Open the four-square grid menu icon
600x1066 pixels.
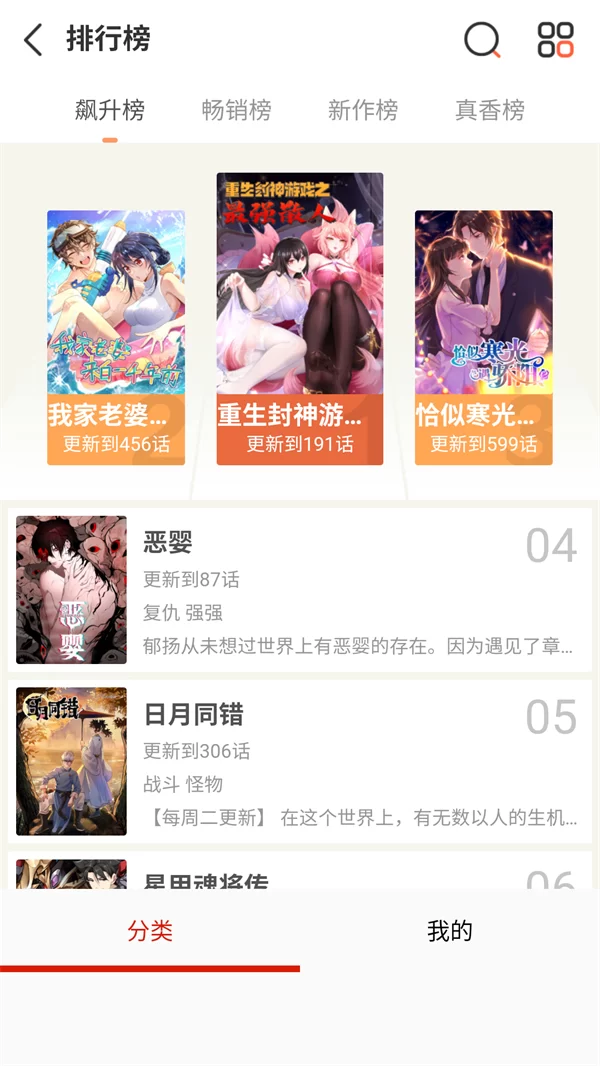point(555,40)
